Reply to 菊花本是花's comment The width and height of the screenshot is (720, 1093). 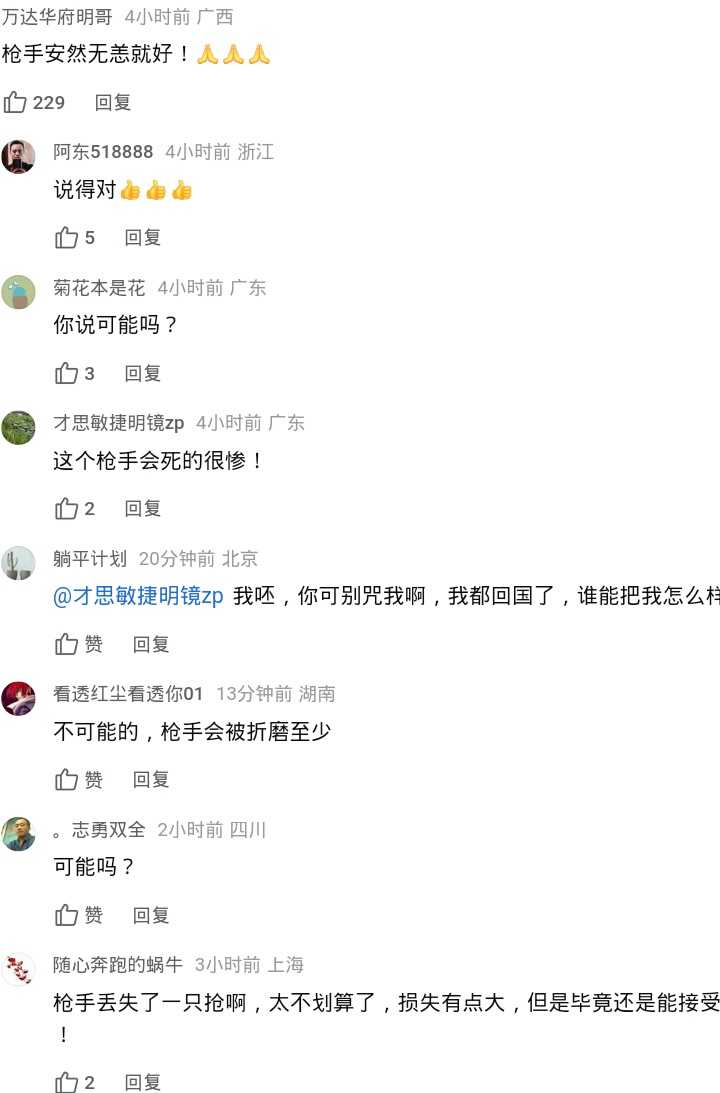click(x=143, y=373)
